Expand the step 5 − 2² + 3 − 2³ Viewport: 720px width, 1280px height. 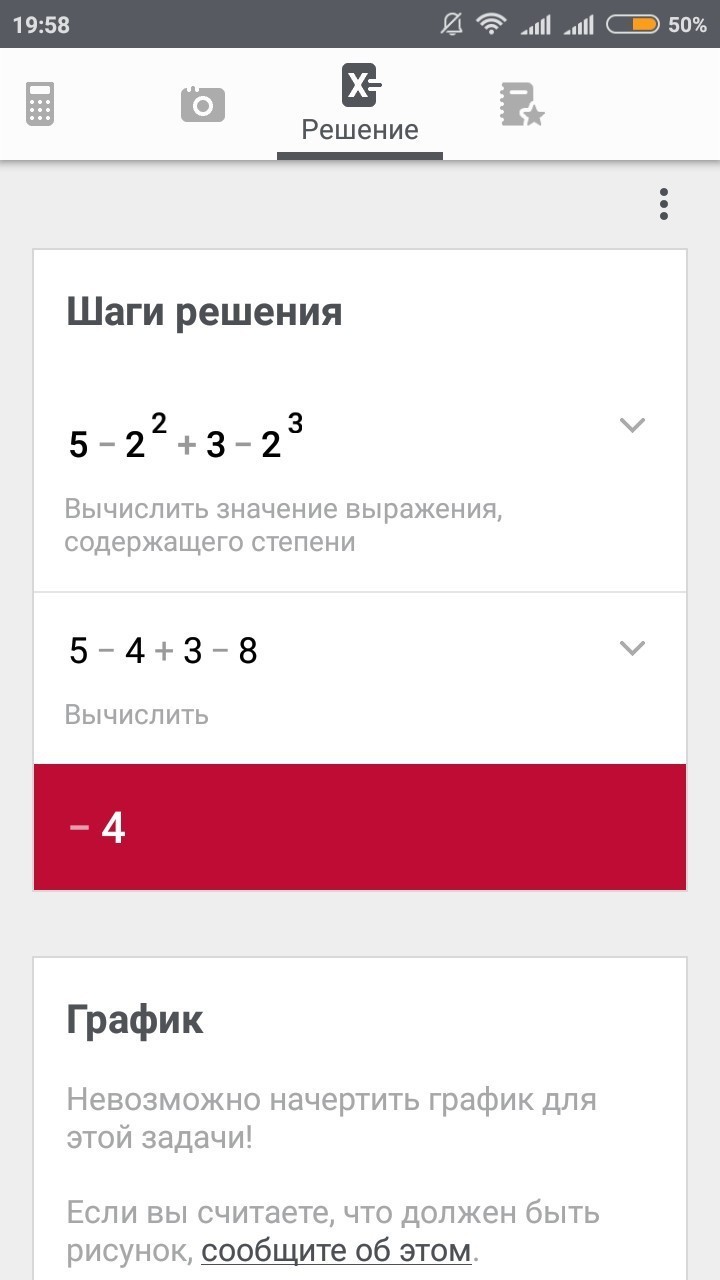631,425
